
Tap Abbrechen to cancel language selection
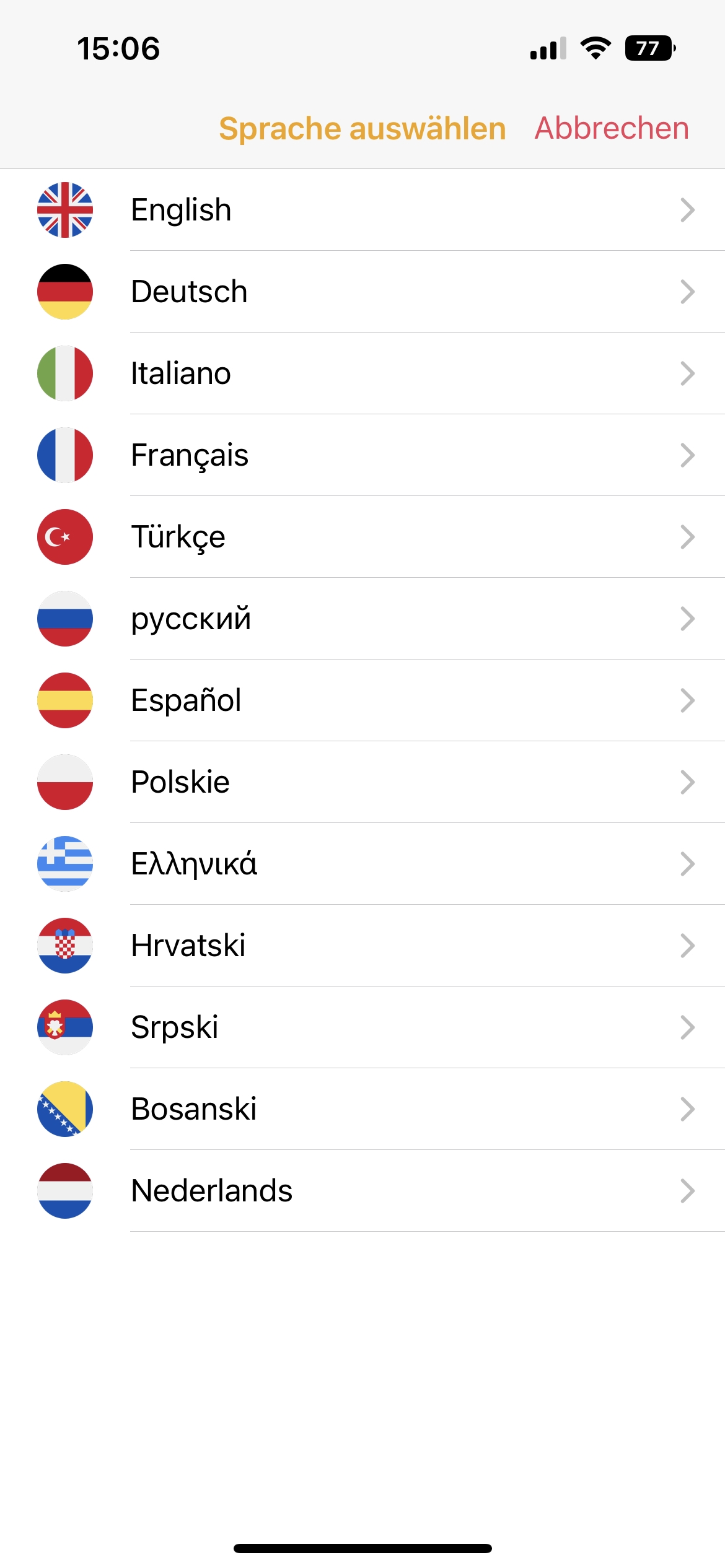[x=611, y=128]
